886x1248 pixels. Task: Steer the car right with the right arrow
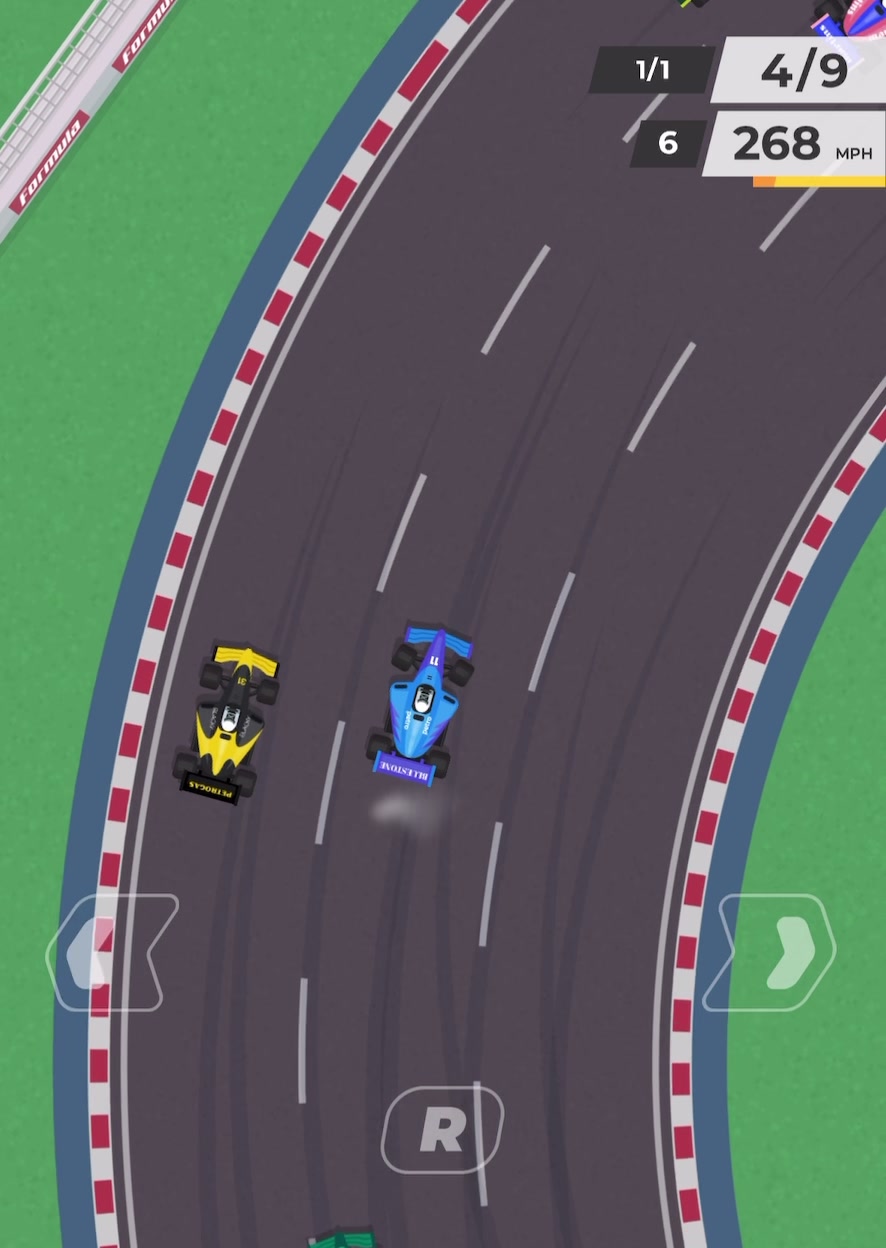(770, 953)
